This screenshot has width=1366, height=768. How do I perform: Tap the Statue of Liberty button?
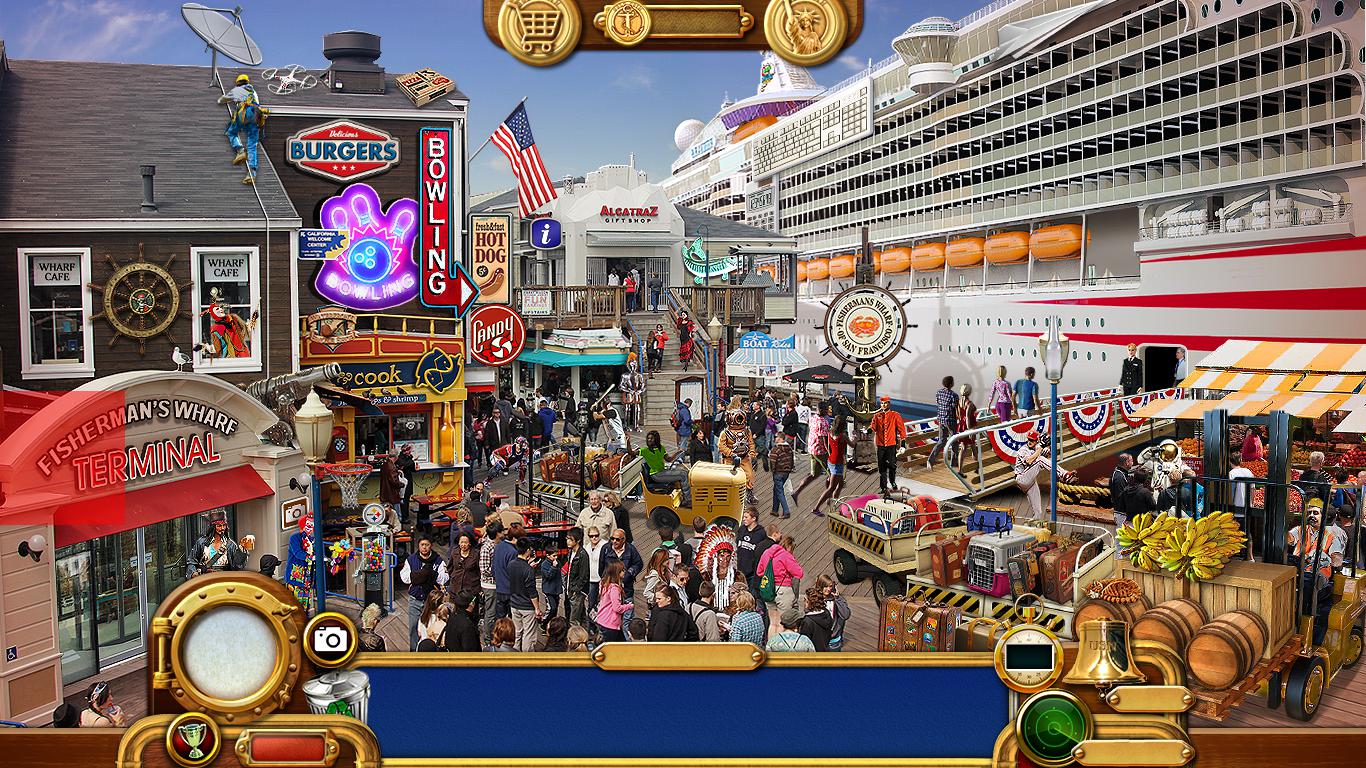805,27
